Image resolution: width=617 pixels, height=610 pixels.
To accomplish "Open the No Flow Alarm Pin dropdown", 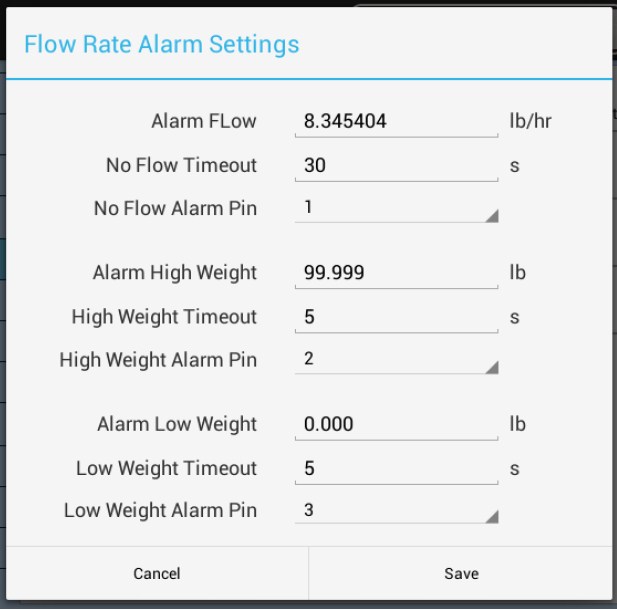I will click(x=396, y=208).
